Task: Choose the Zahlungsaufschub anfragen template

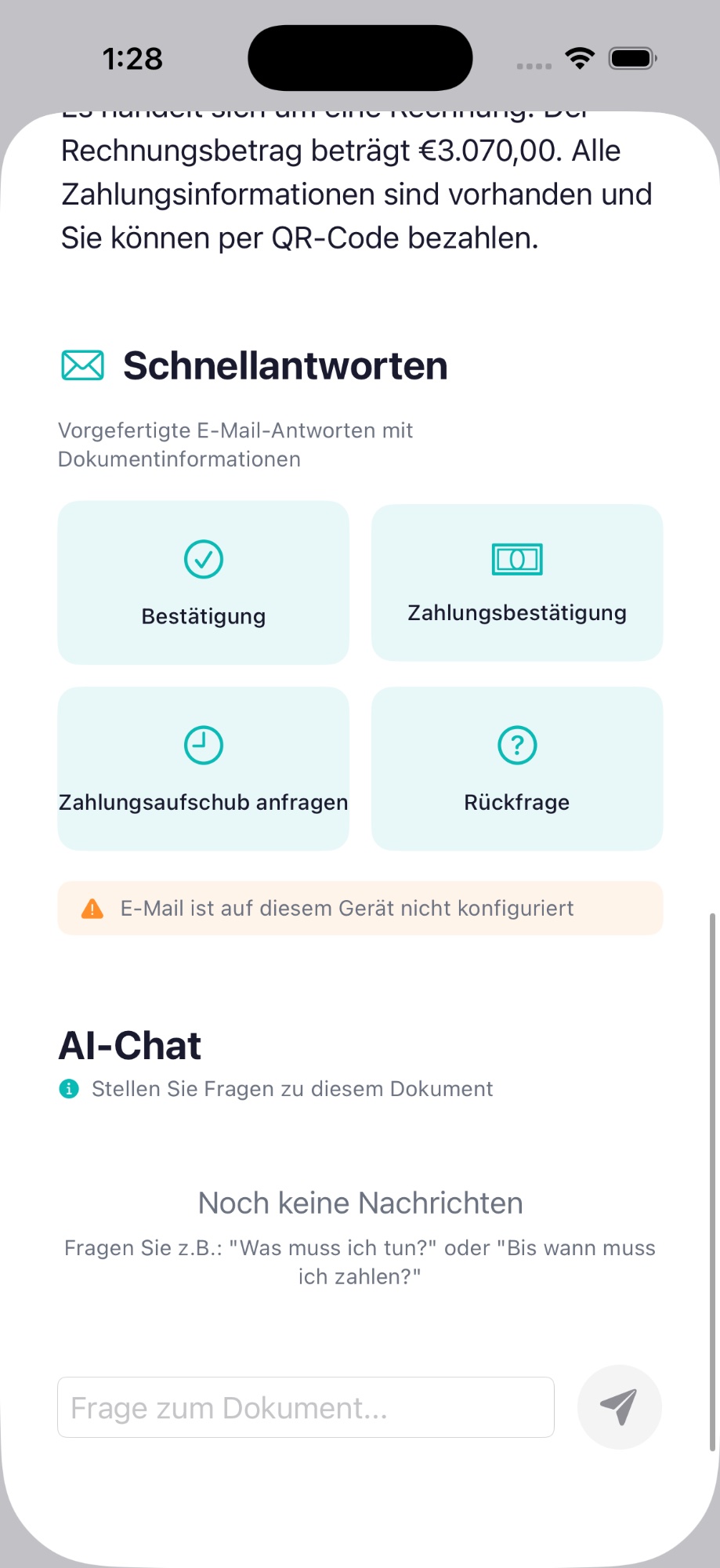Action: tap(203, 768)
